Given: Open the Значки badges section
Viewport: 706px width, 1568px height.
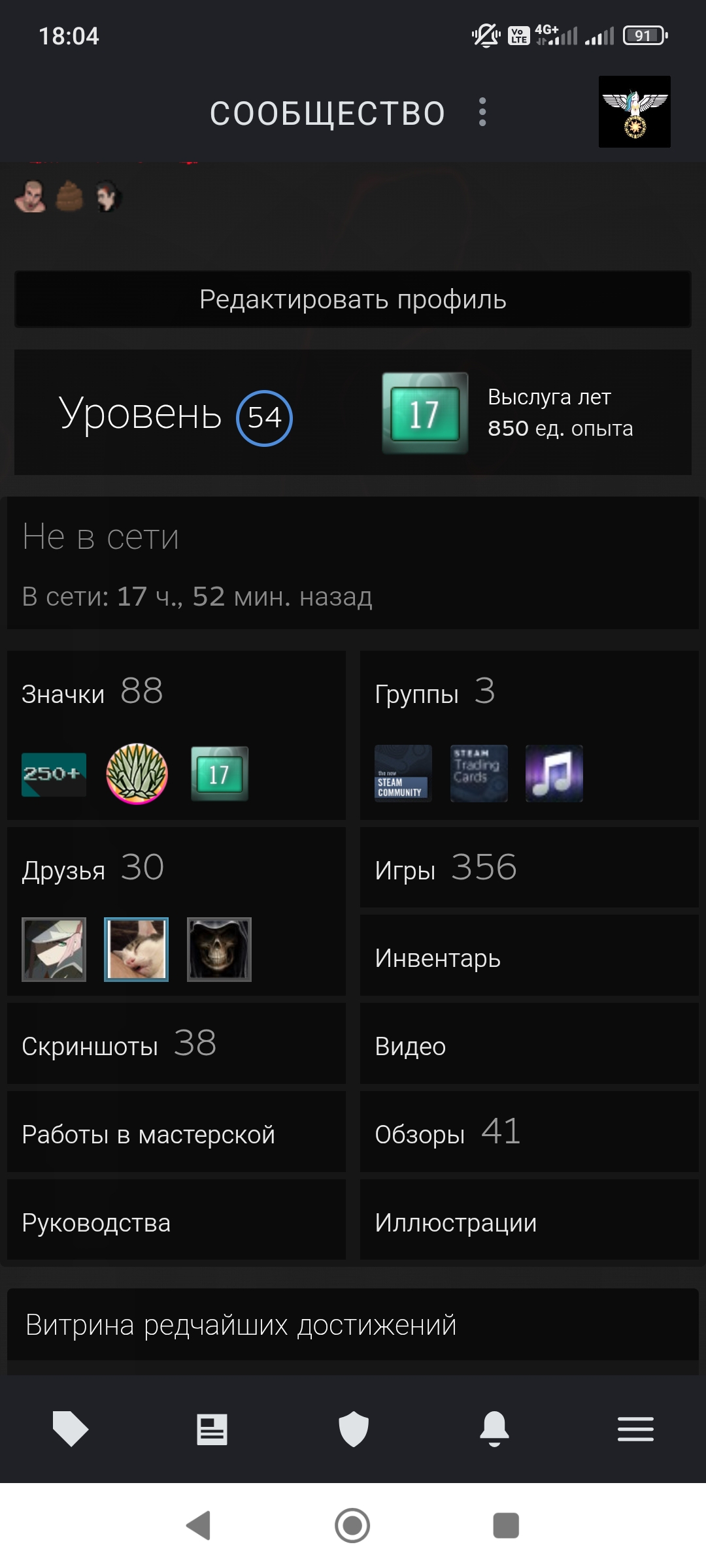Looking at the screenshot, I should point(176,735).
